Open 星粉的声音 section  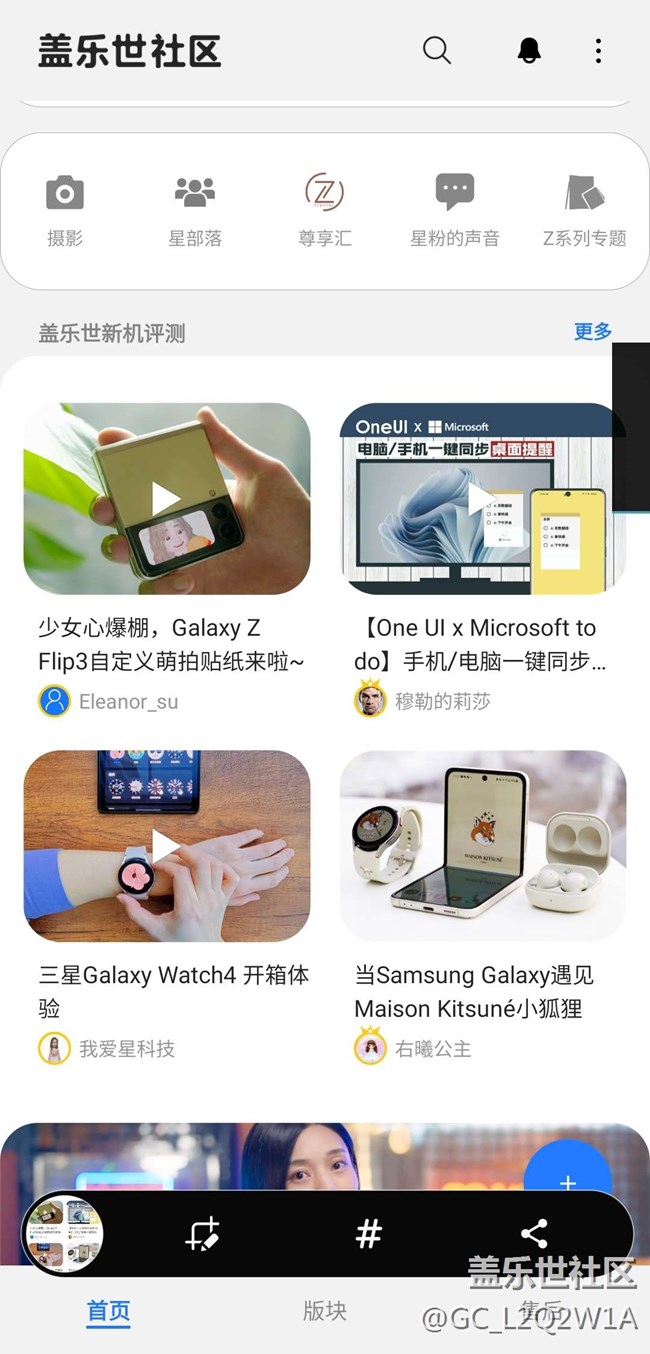pyautogui.click(x=454, y=210)
